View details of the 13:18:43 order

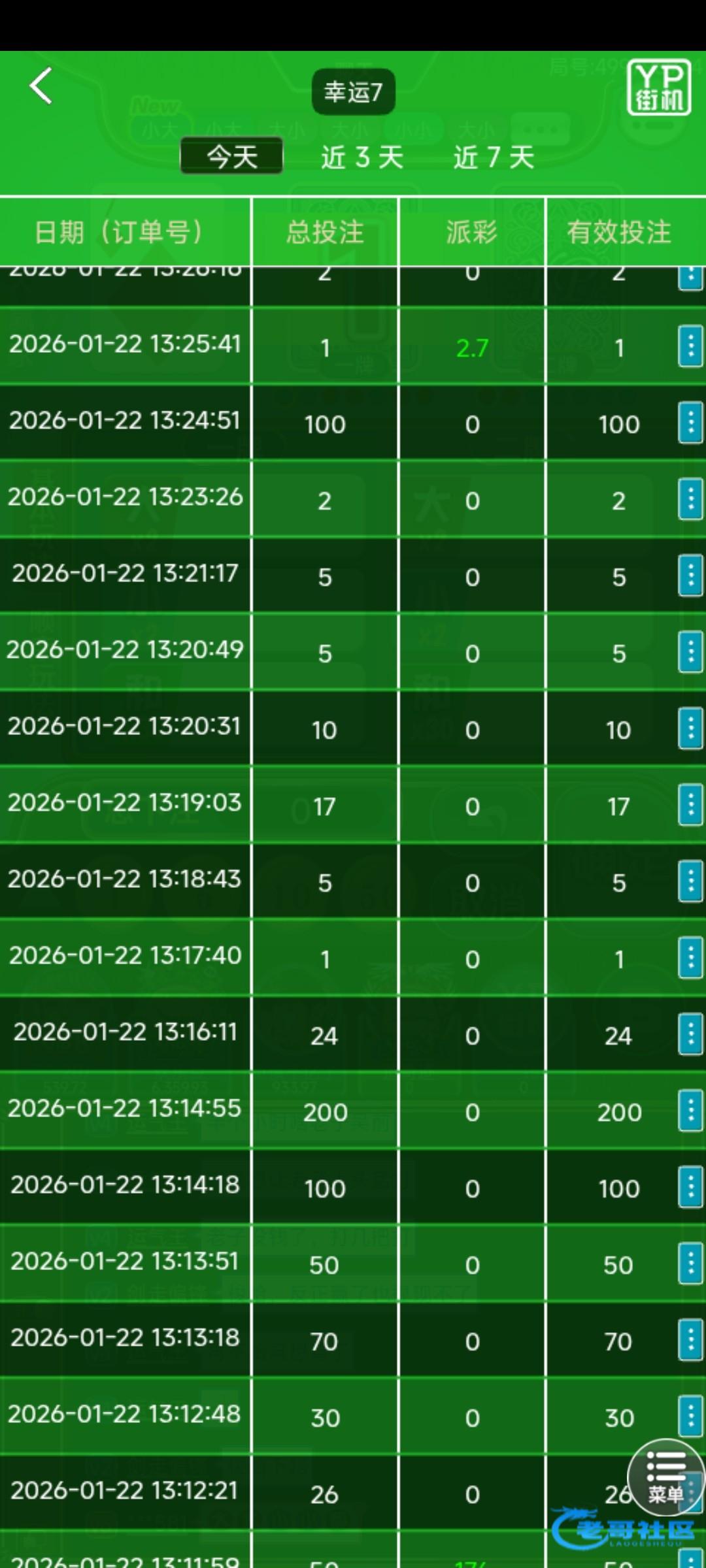click(x=690, y=882)
